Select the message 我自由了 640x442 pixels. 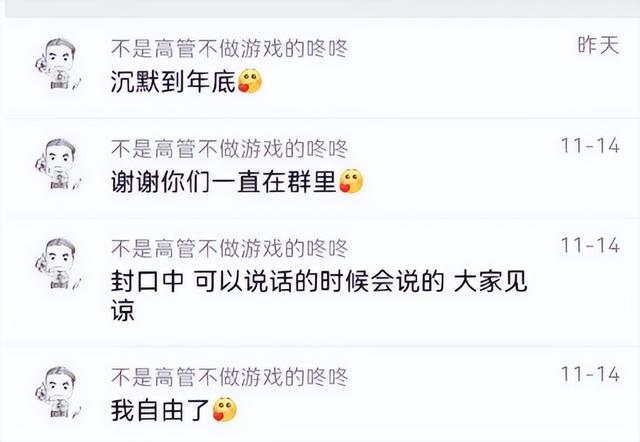point(162,408)
